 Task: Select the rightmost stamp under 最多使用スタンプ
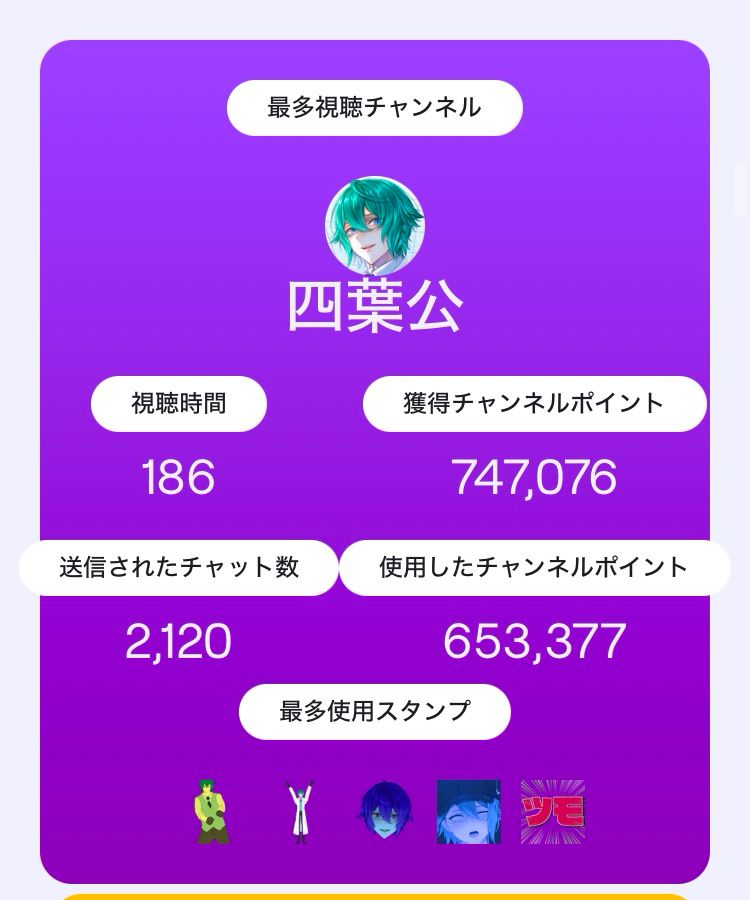(553, 810)
